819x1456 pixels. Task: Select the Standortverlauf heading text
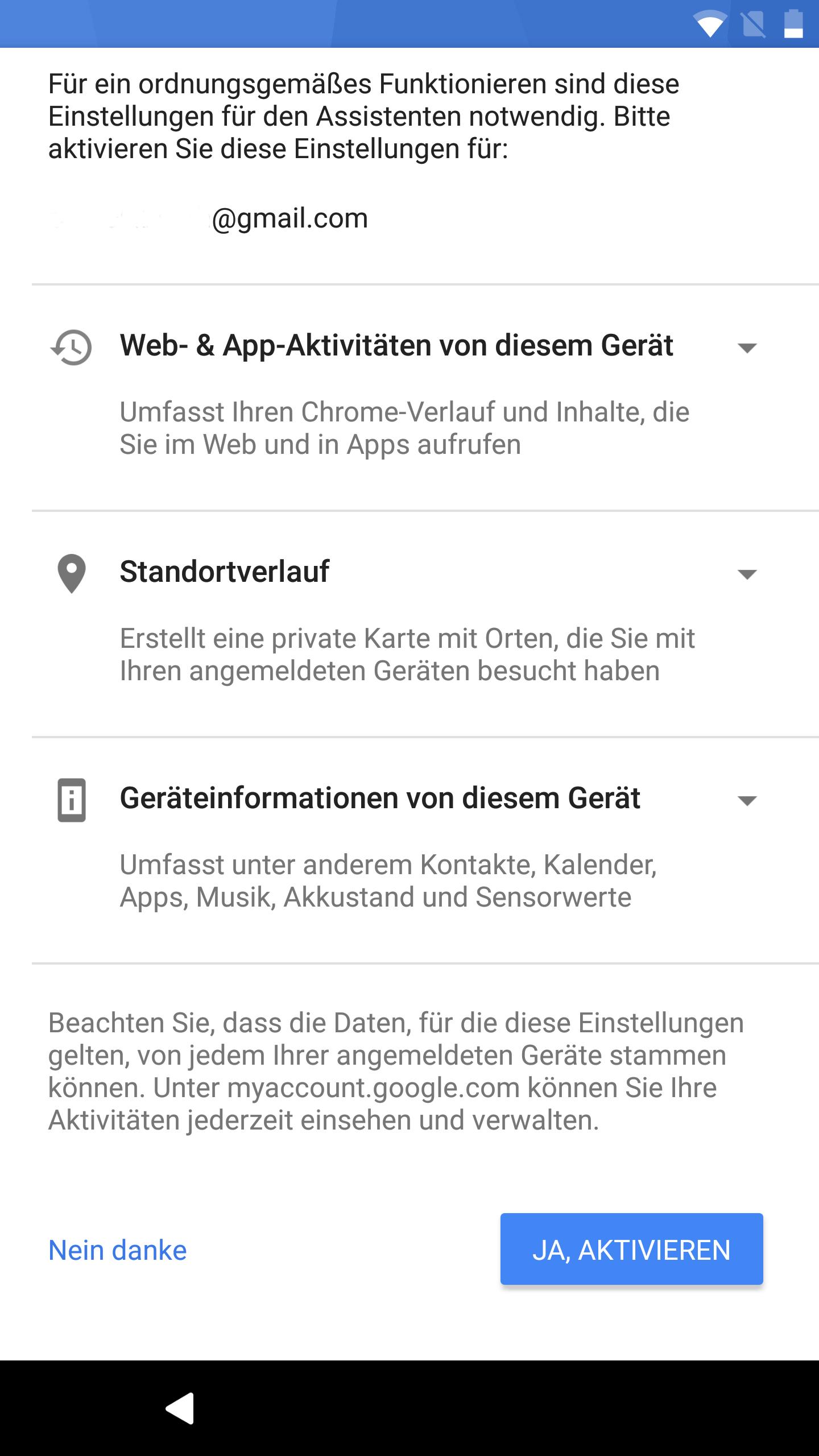tap(226, 572)
